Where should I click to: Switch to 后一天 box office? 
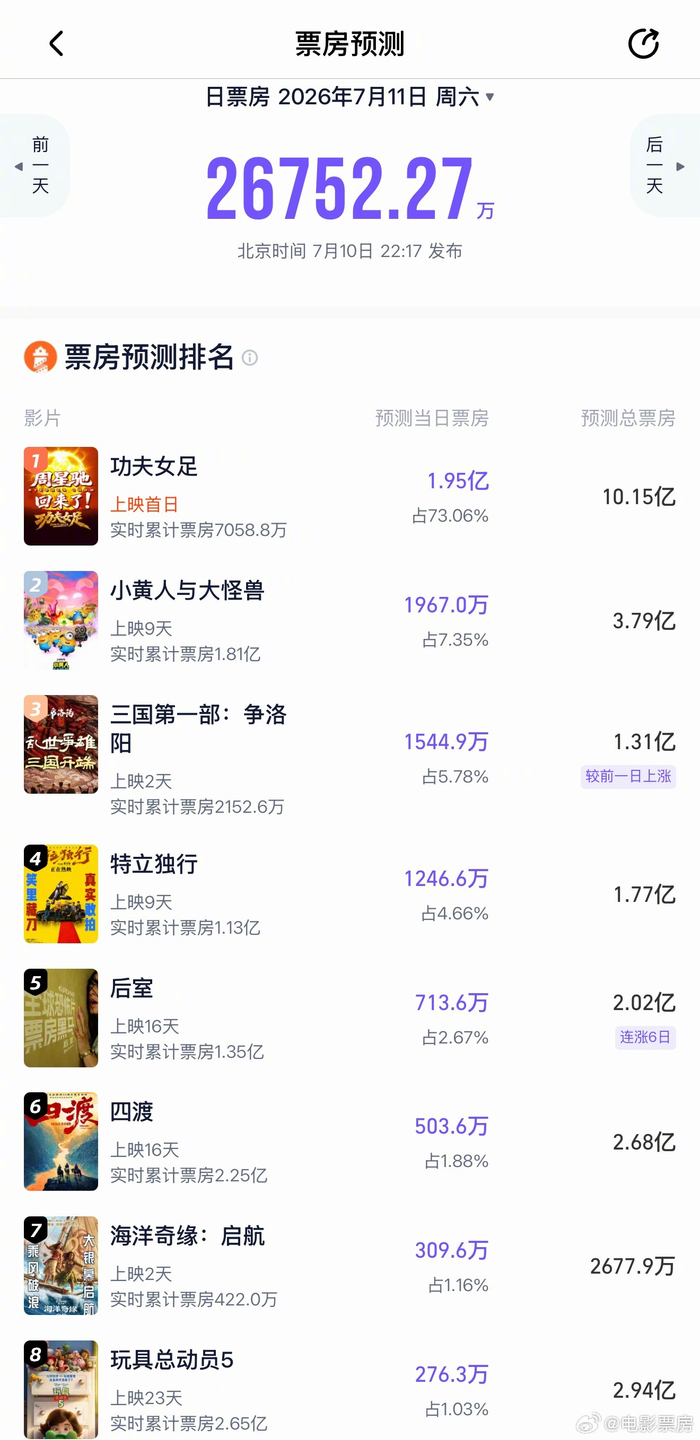coord(665,166)
